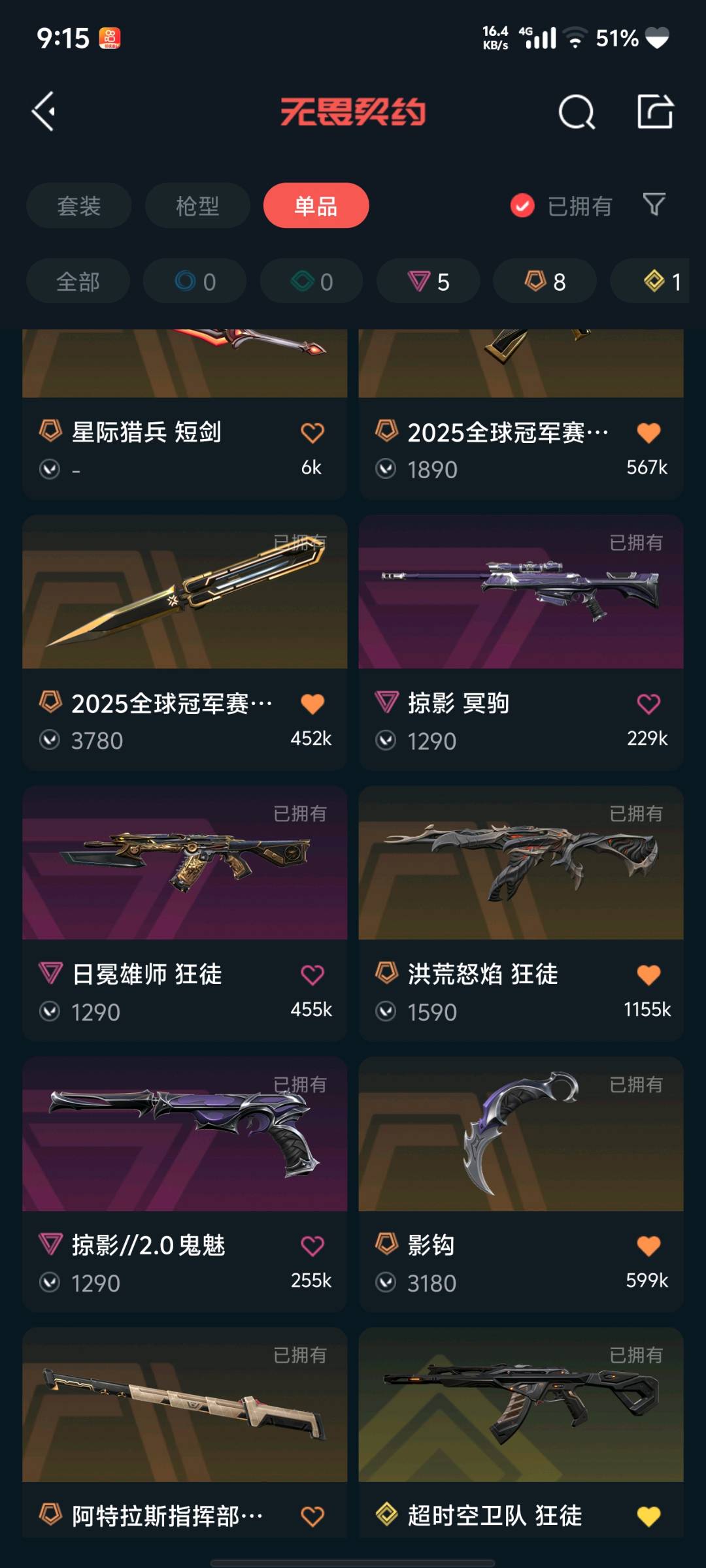This screenshot has width=706, height=1568.
Task: Share this skin collection page
Action: pyautogui.click(x=655, y=112)
